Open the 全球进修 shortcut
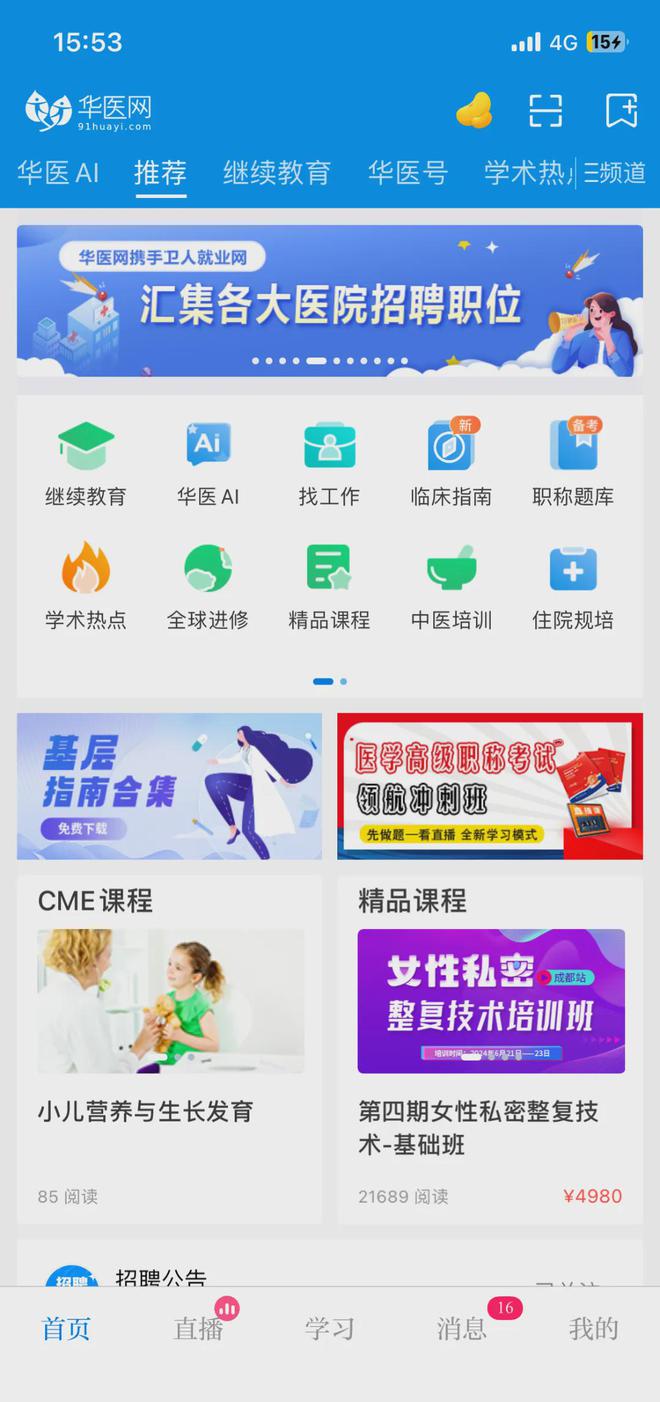This screenshot has height=1402, width=660. [208, 586]
